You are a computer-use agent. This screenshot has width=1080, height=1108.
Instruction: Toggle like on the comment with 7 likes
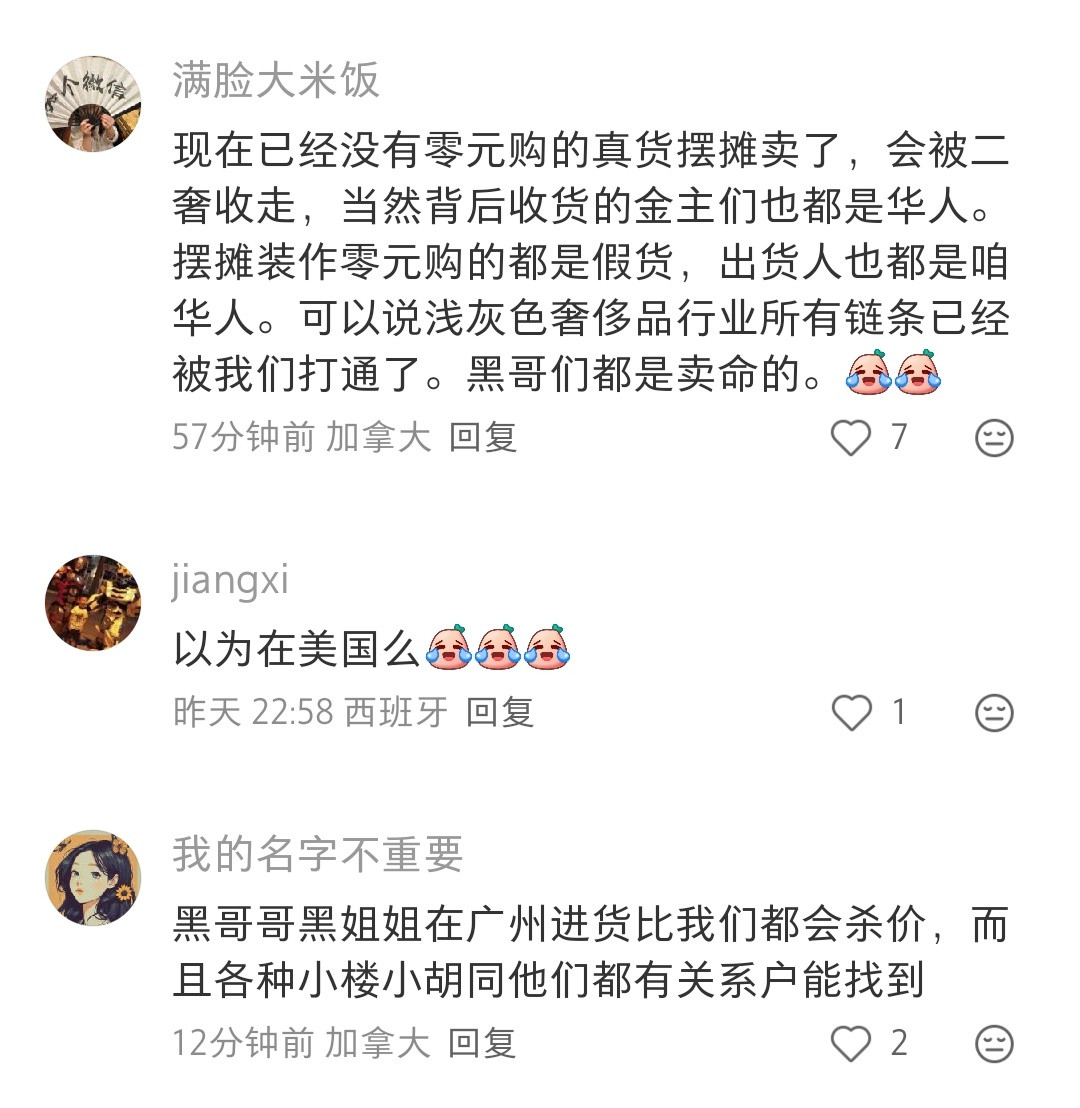[851, 438]
